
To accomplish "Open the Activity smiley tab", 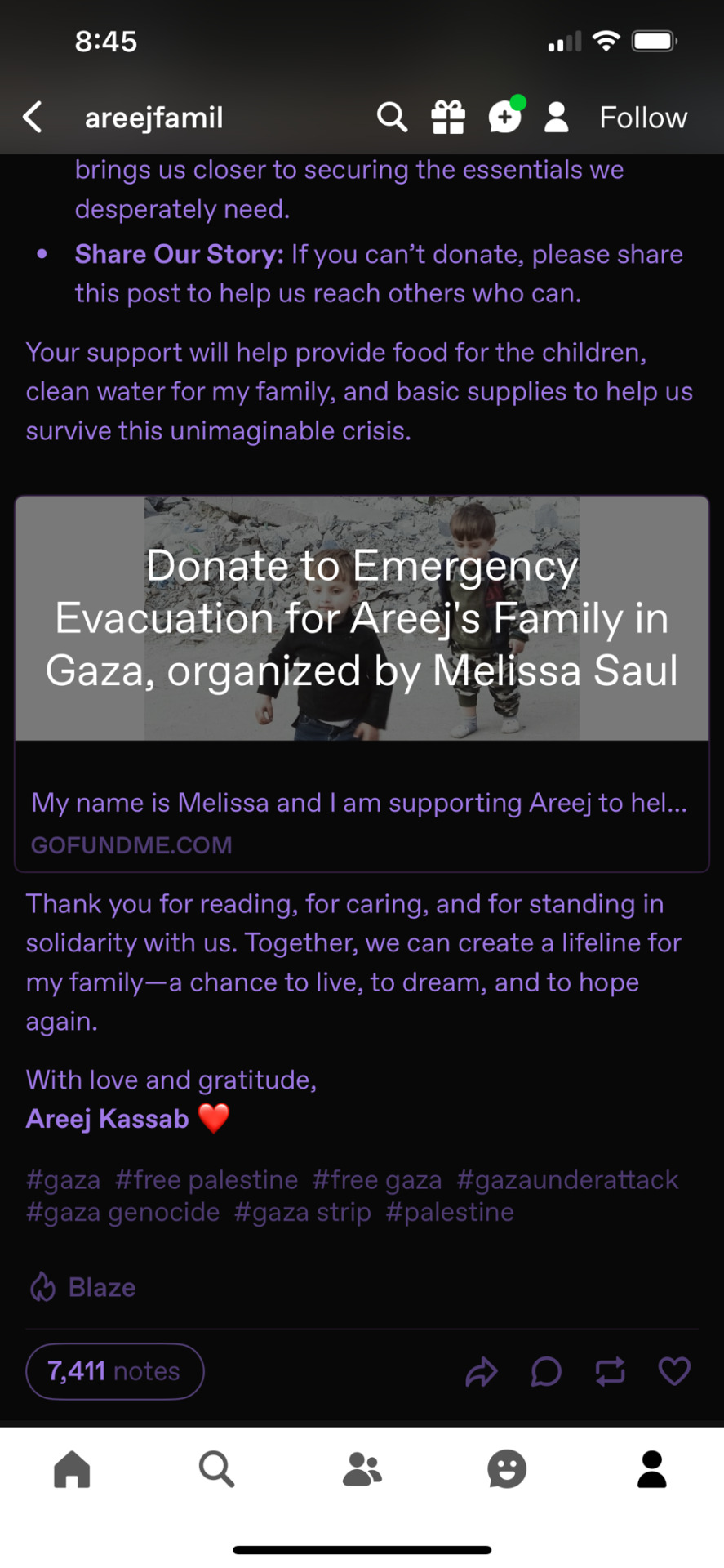I will point(507,1469).
